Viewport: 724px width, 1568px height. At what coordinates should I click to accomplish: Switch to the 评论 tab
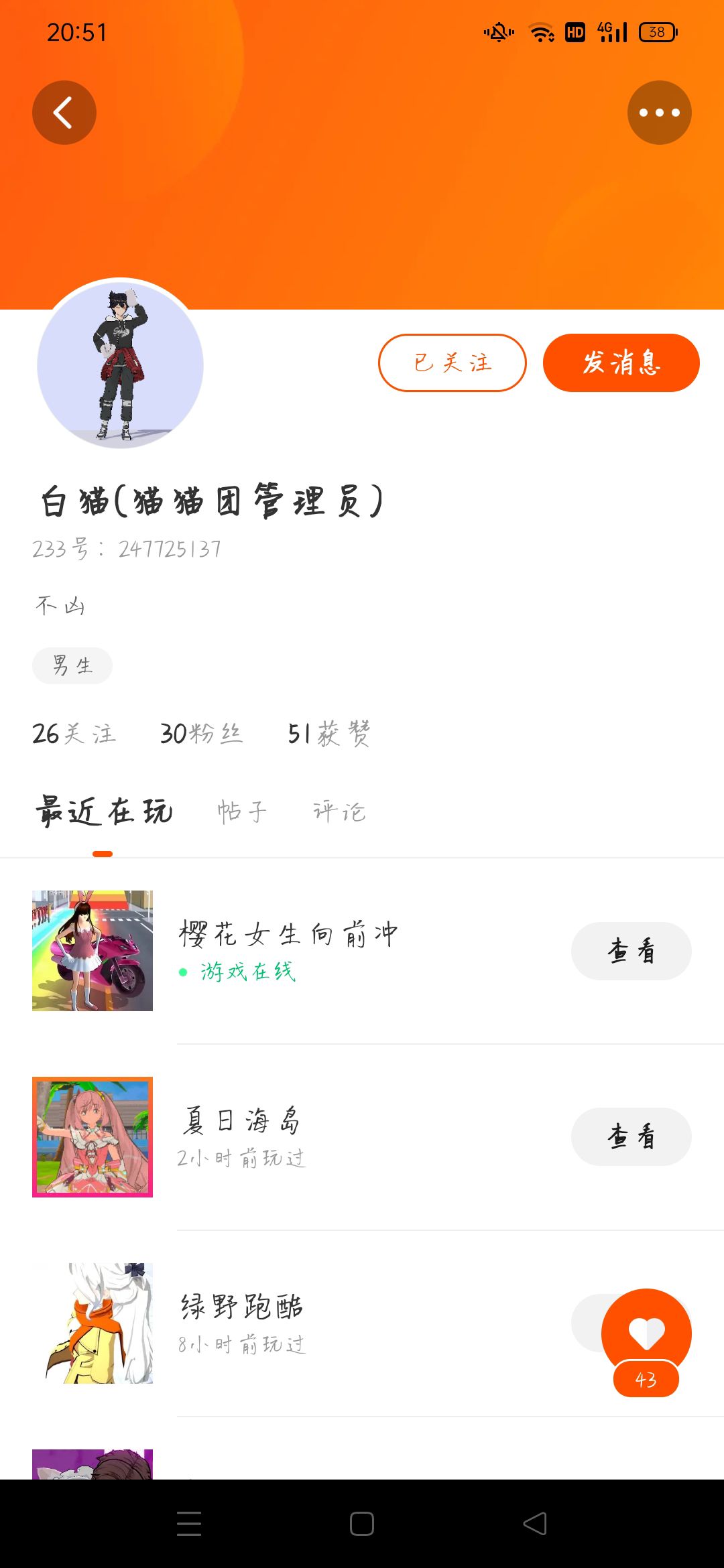pos(339,811)
